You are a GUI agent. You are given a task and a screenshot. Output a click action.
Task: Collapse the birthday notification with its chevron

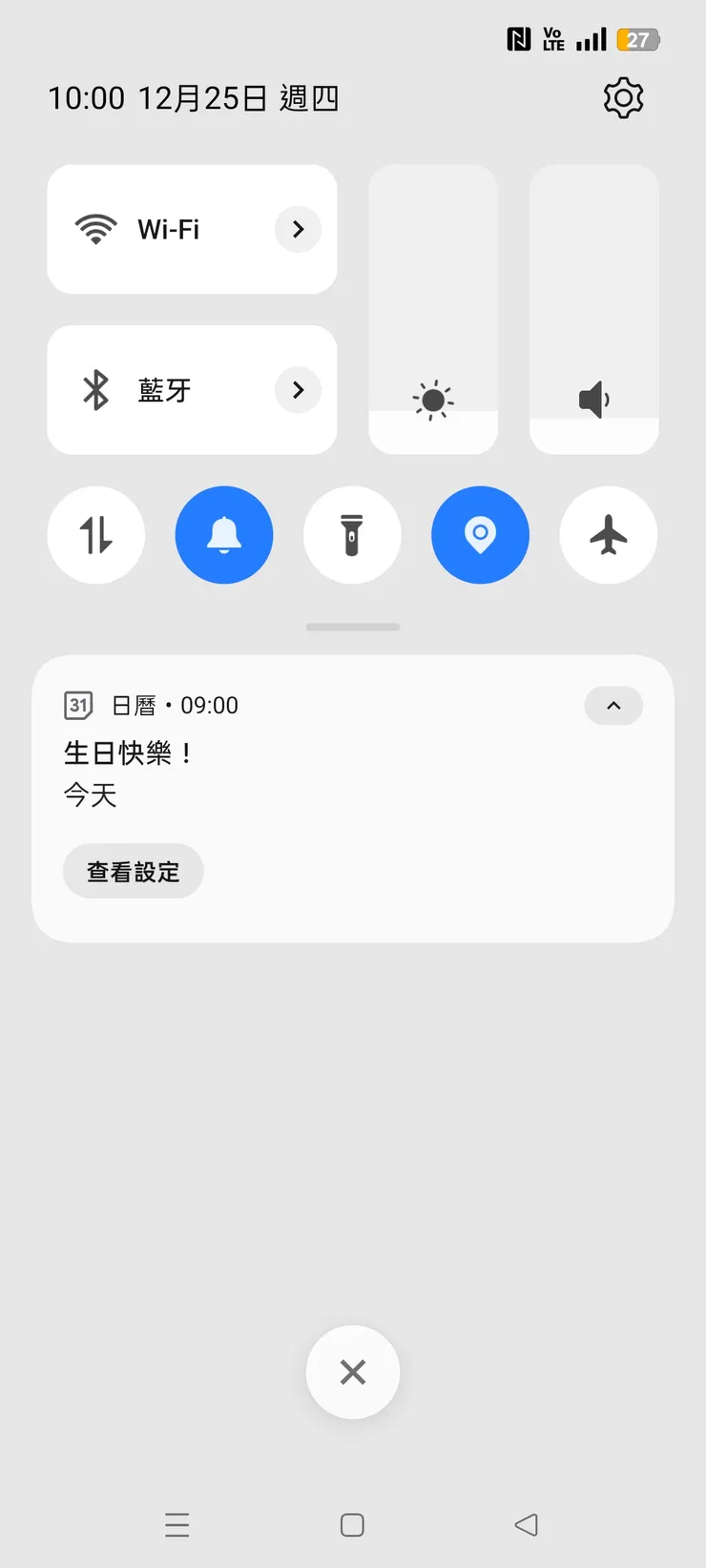point(613,706)
